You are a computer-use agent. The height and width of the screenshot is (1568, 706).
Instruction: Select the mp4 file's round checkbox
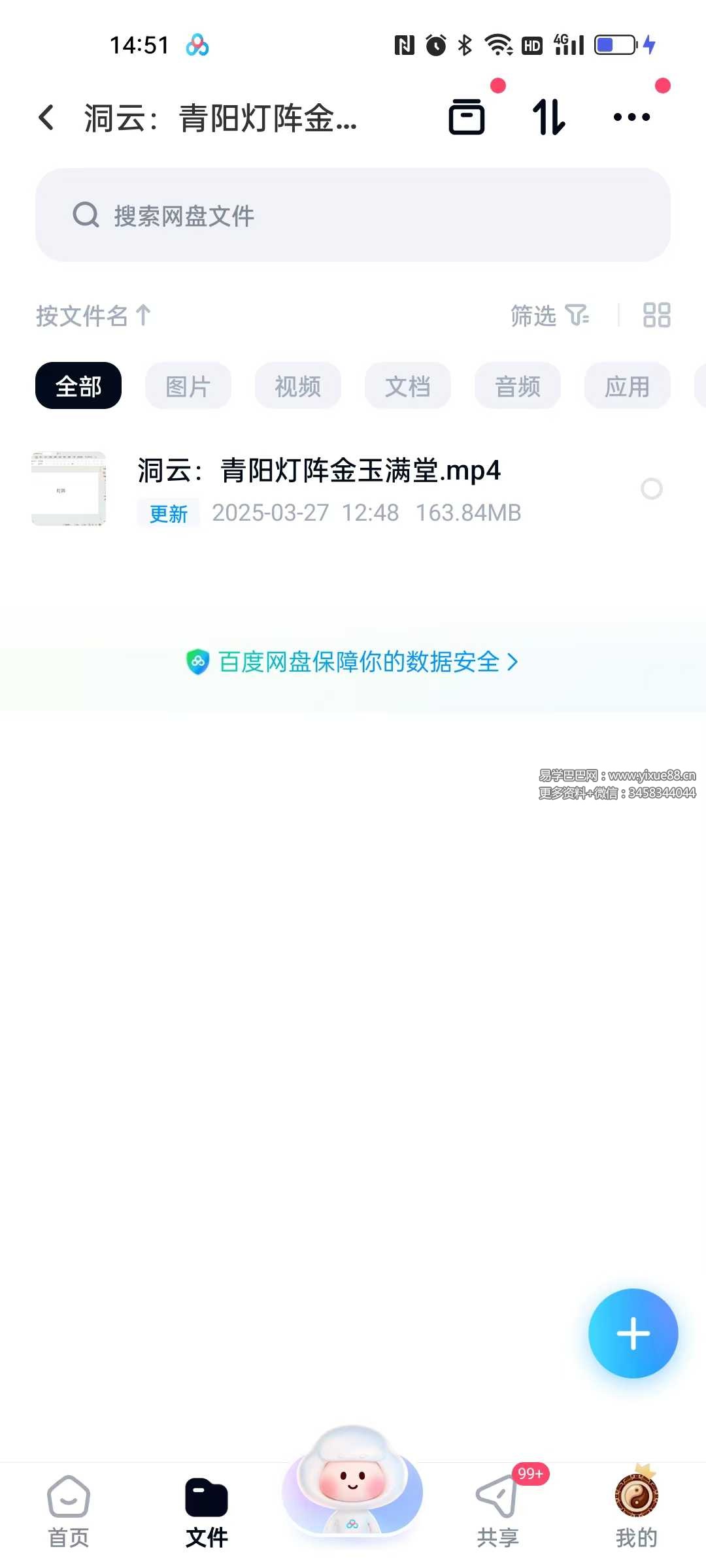pyautogui.click(x=652, y=489)
